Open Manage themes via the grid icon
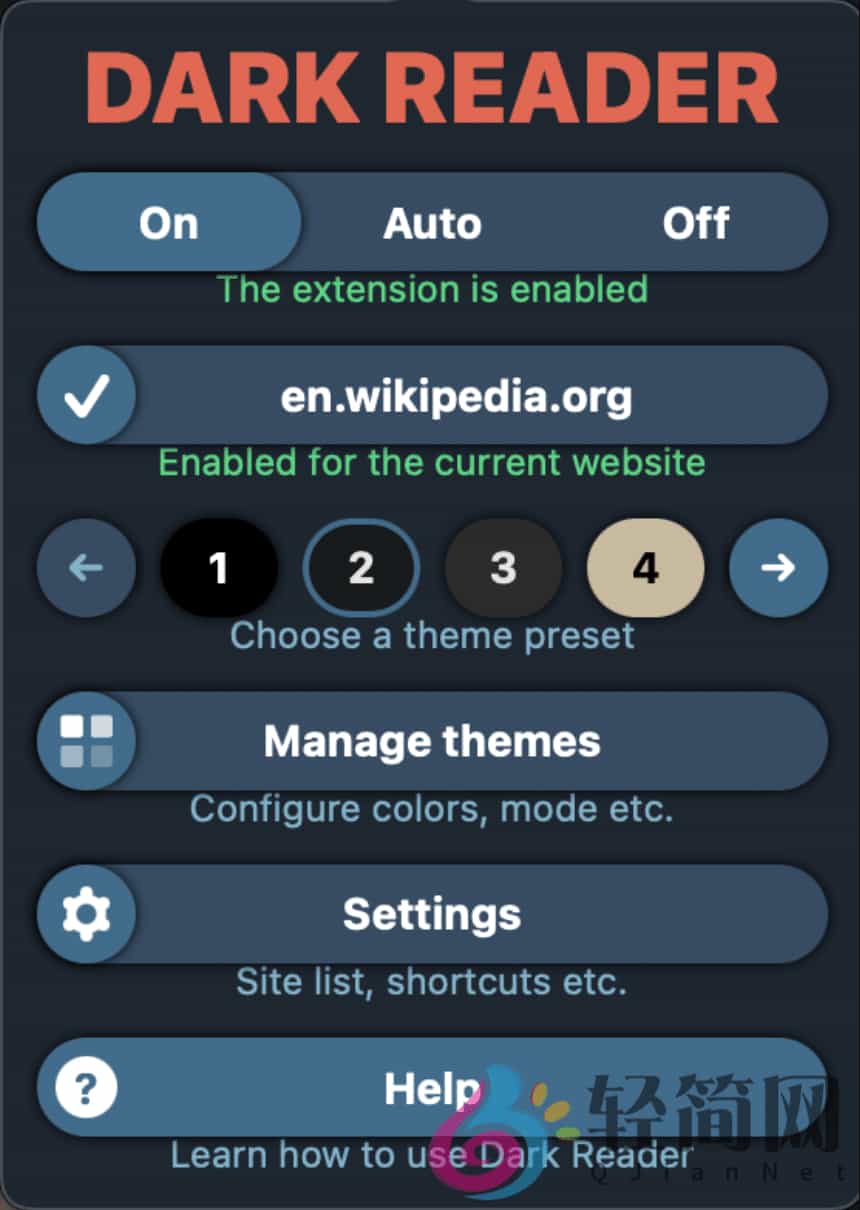The width and height of the screenshot is (860, 1210). click(85, 741)
